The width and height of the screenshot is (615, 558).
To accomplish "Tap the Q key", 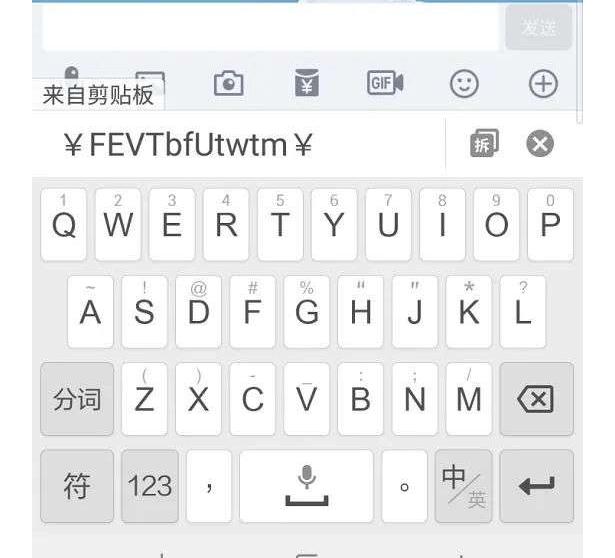I will pos(63,225).
